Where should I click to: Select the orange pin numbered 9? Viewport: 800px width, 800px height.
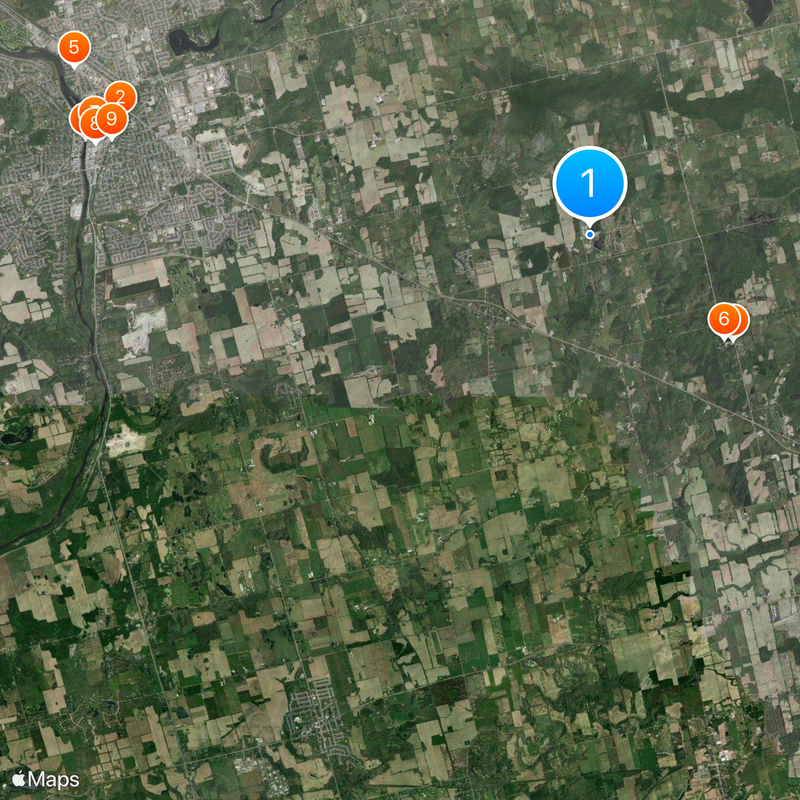(112, 120)
